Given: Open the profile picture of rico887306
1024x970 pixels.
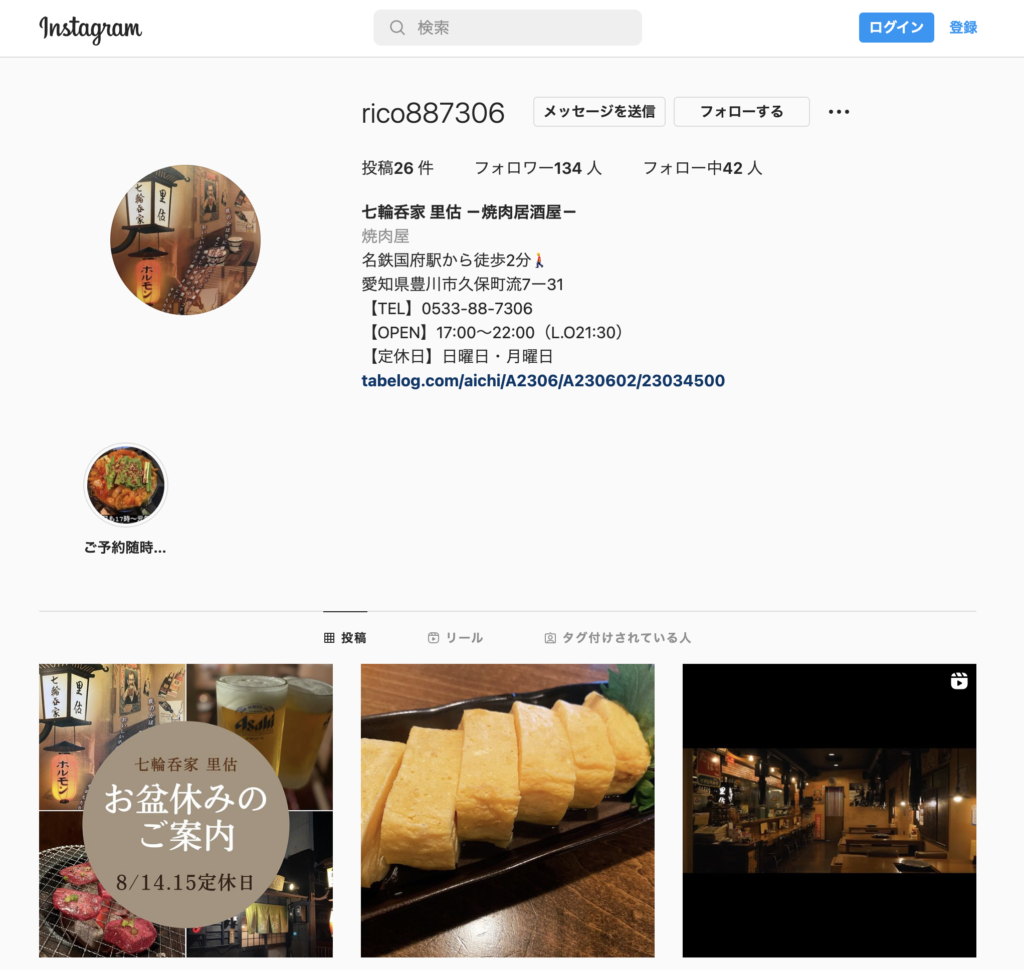Looking at the screenshot, I should coord(185,240).
